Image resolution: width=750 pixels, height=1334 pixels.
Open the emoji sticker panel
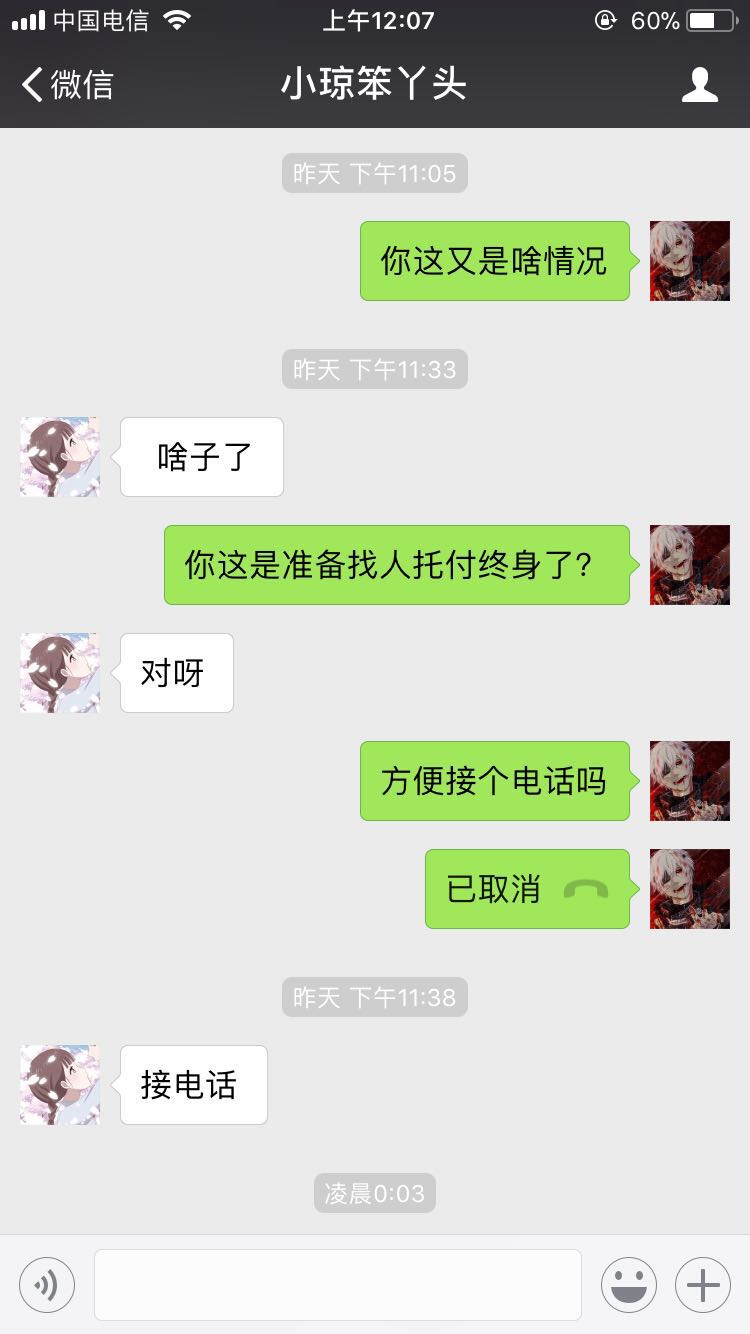[x=629, y=1285]
